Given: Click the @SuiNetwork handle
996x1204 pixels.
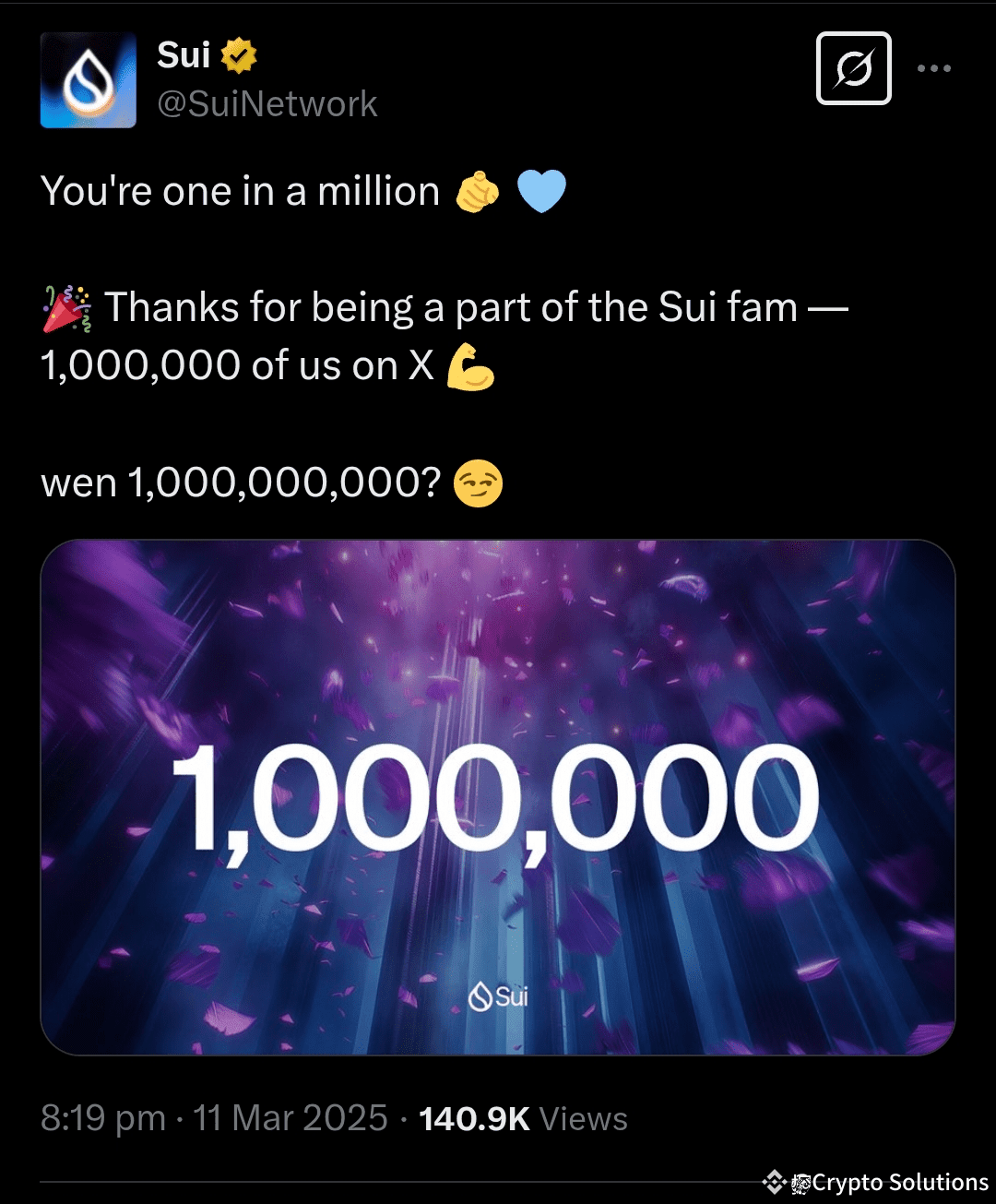Looking at the screenshot, I should 267,103.
